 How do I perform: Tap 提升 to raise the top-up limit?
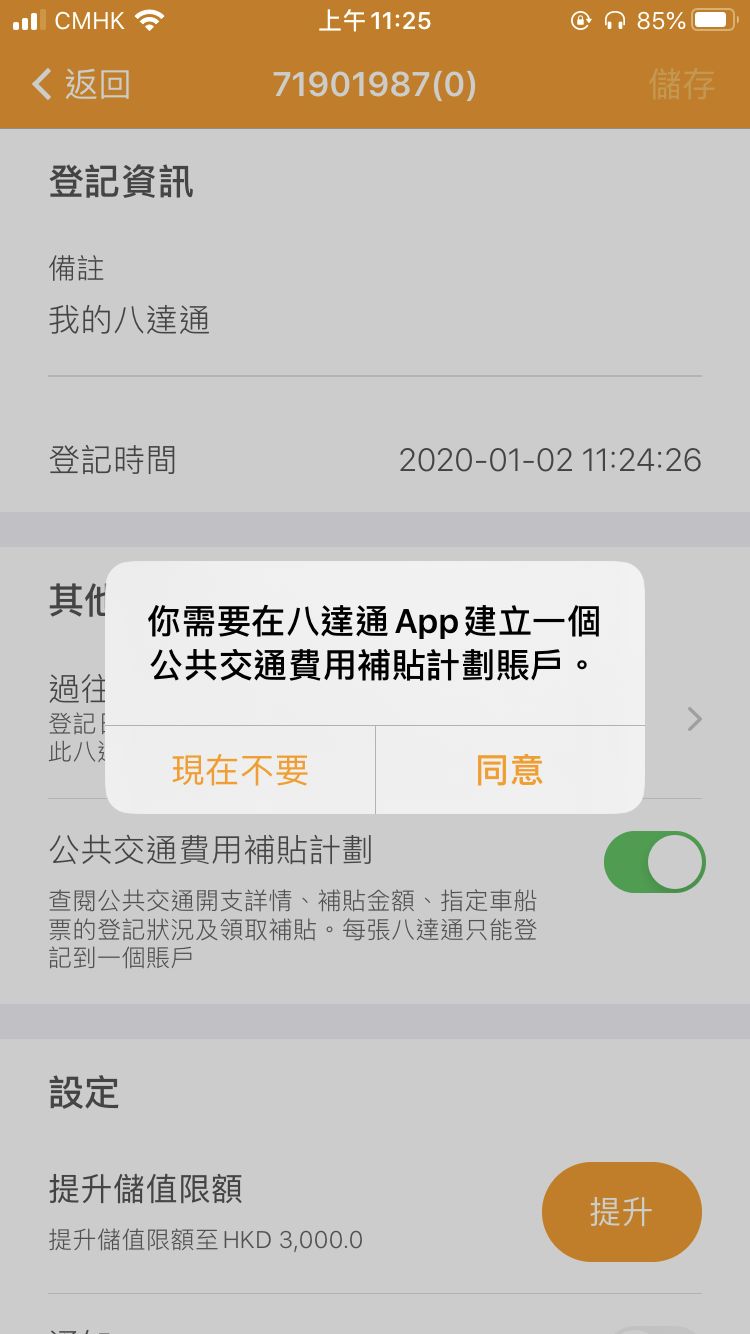click(621, 1212)
